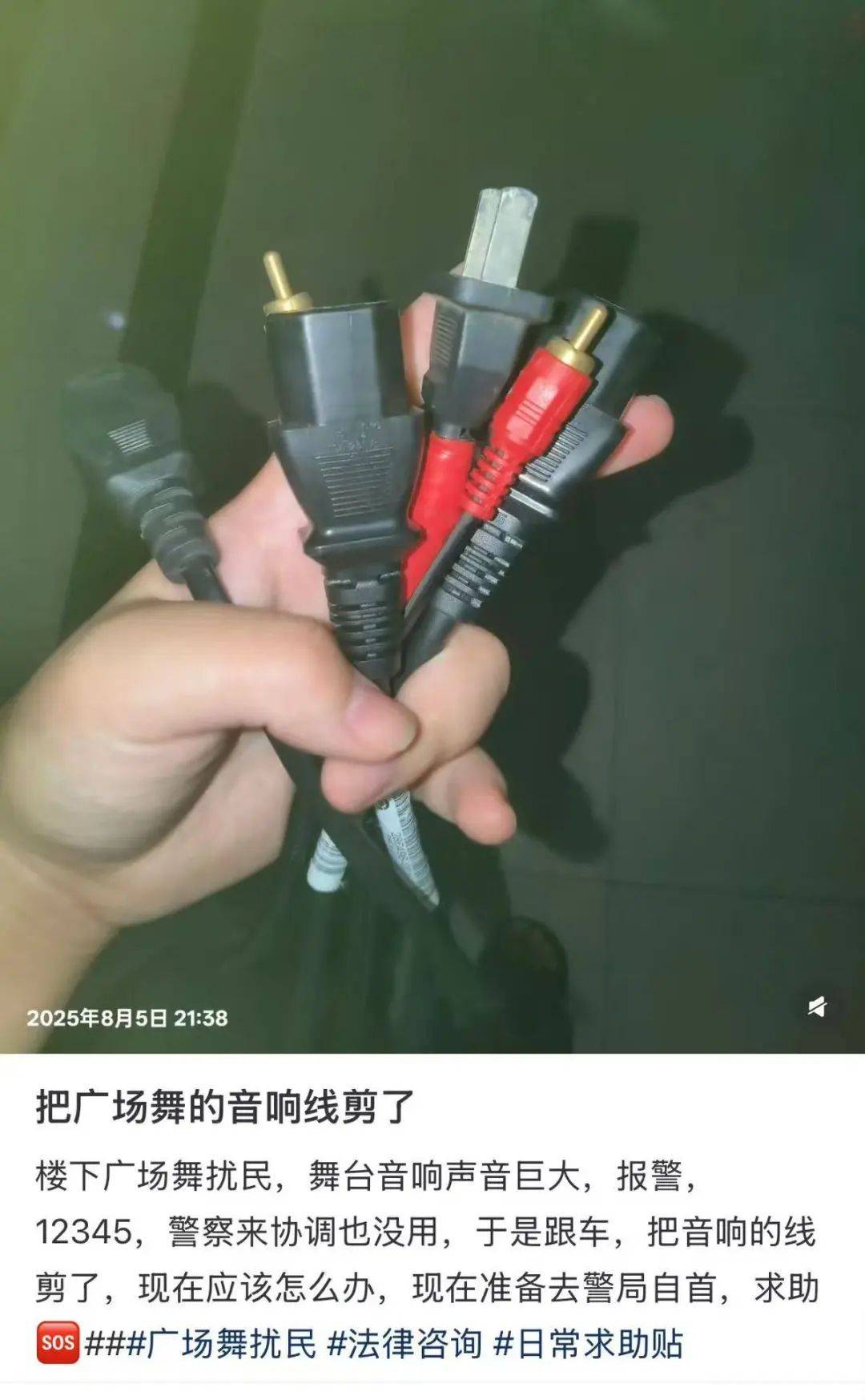Open the #法律咨询 hashtag

[405, 1344]
